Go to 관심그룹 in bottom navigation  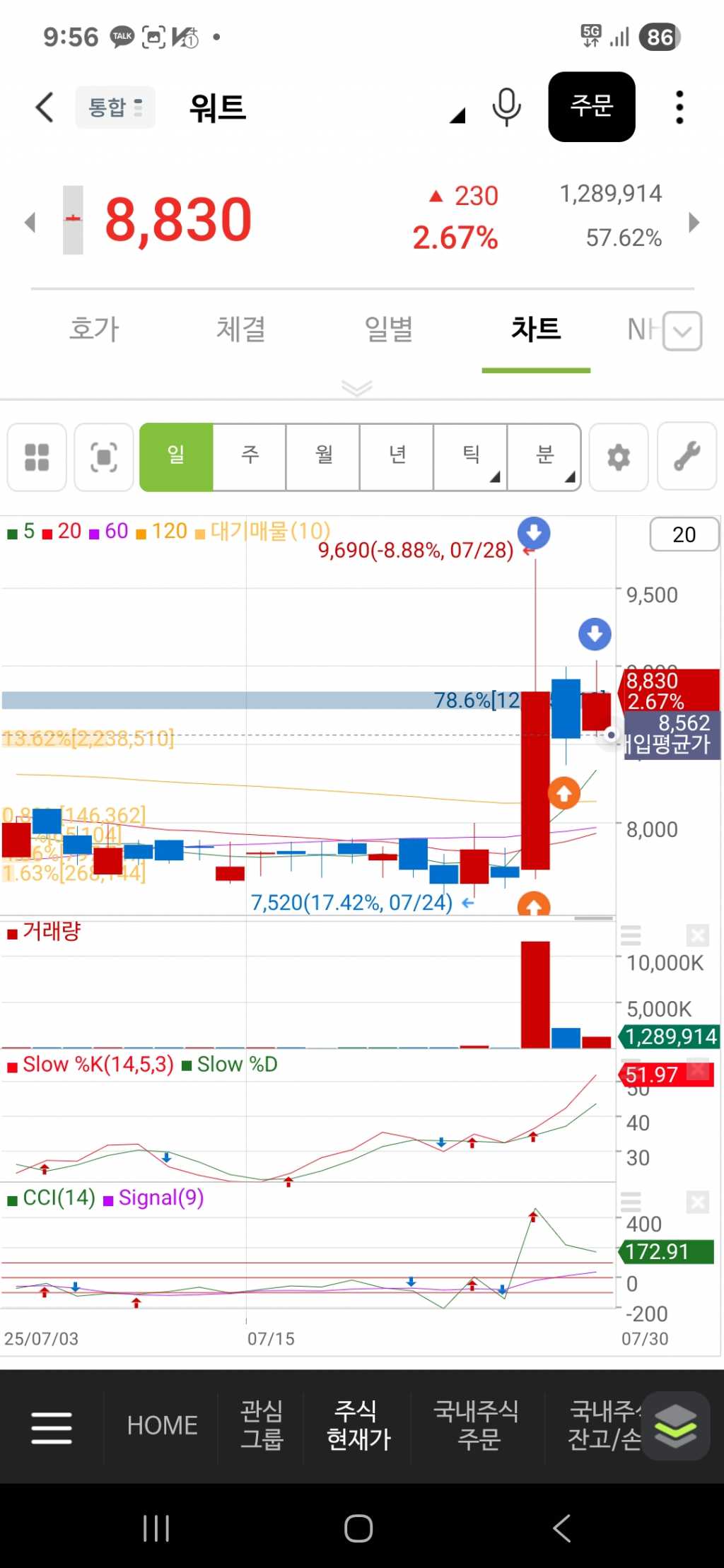tap(262, 1425)
